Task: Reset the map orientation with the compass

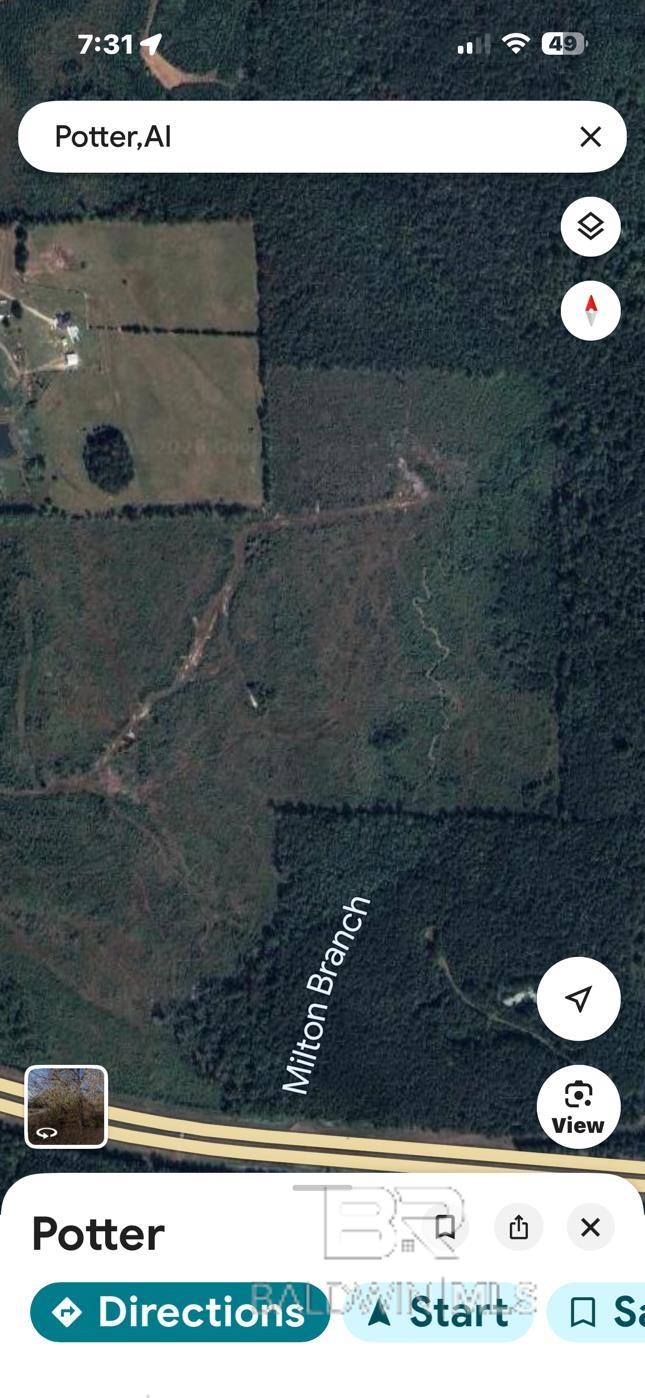Action: coord(590,311)
